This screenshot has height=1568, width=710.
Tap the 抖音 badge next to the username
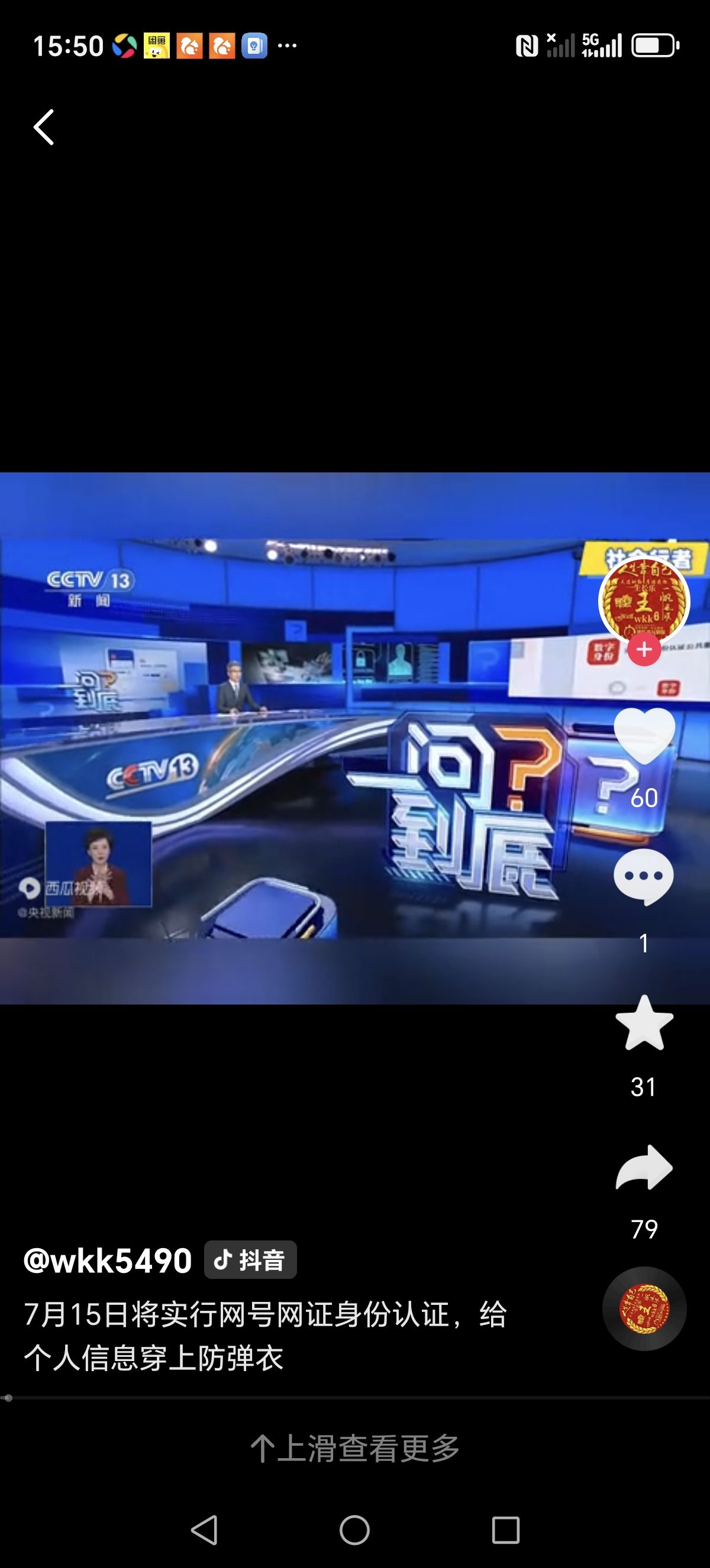click(x=250, y=1260)
